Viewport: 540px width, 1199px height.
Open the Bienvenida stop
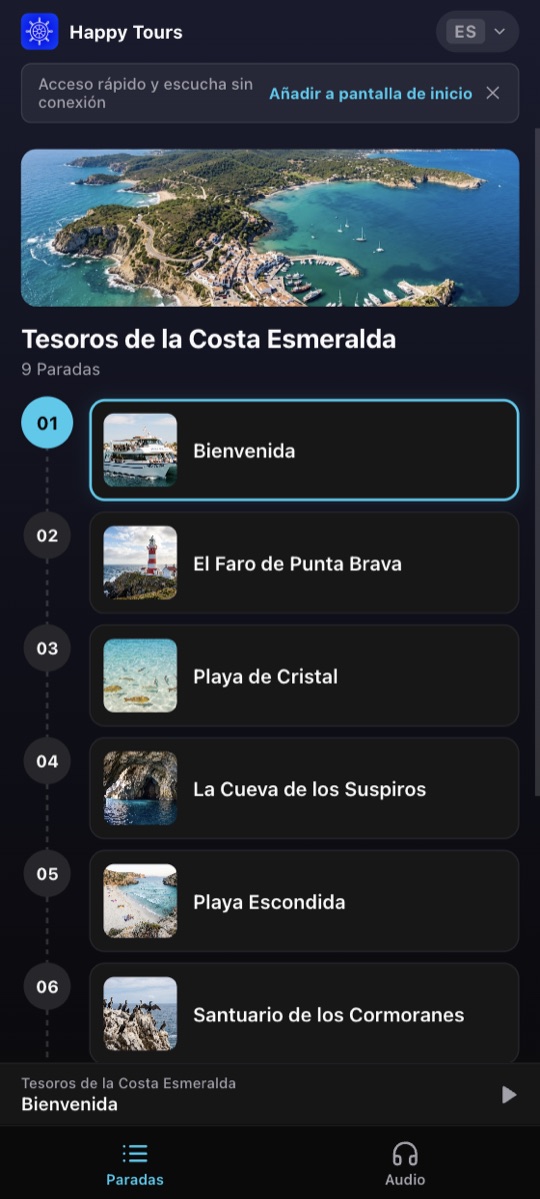[304, 450]
